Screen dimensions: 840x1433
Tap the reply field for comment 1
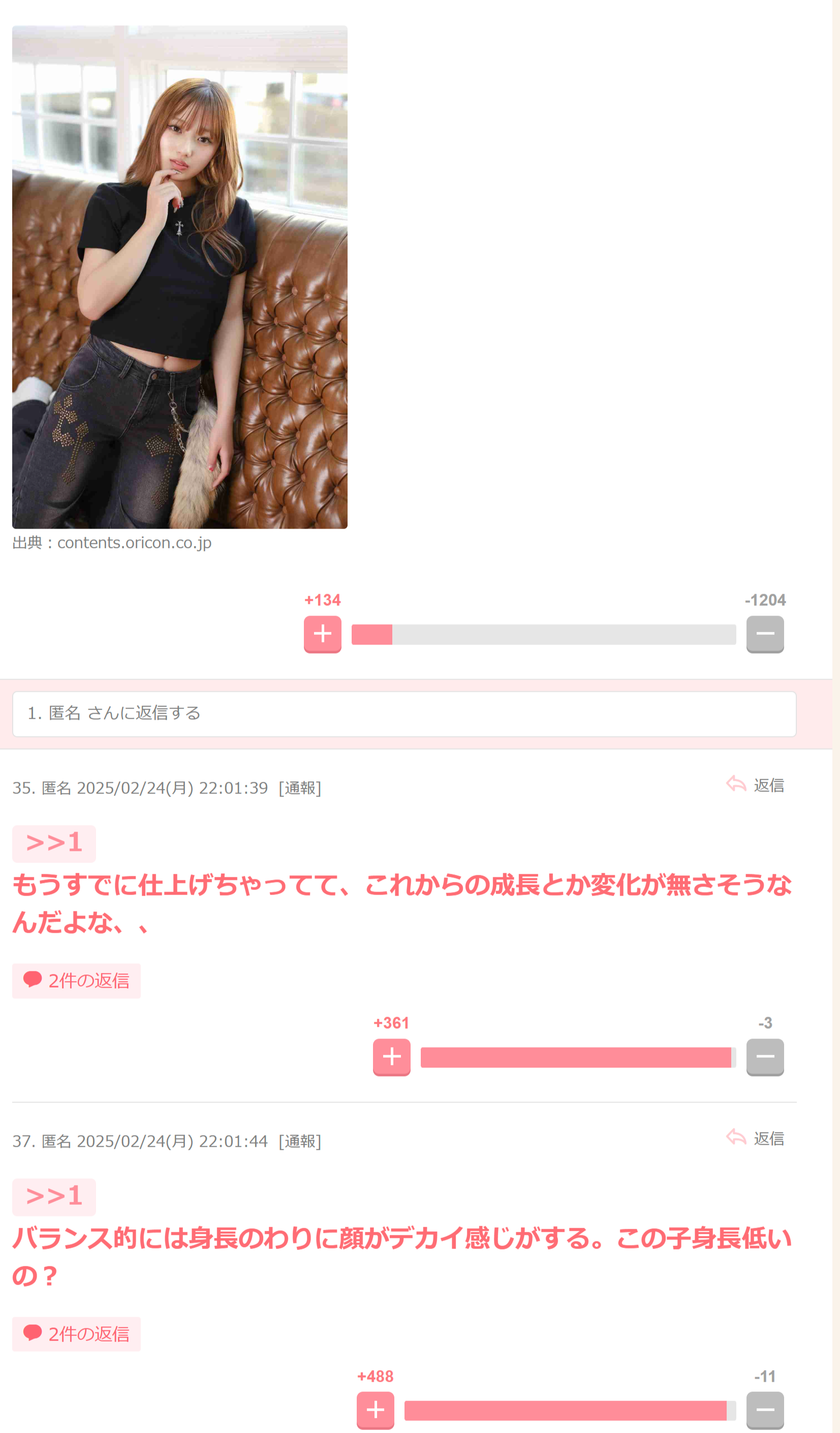click(x=403, y=714)
